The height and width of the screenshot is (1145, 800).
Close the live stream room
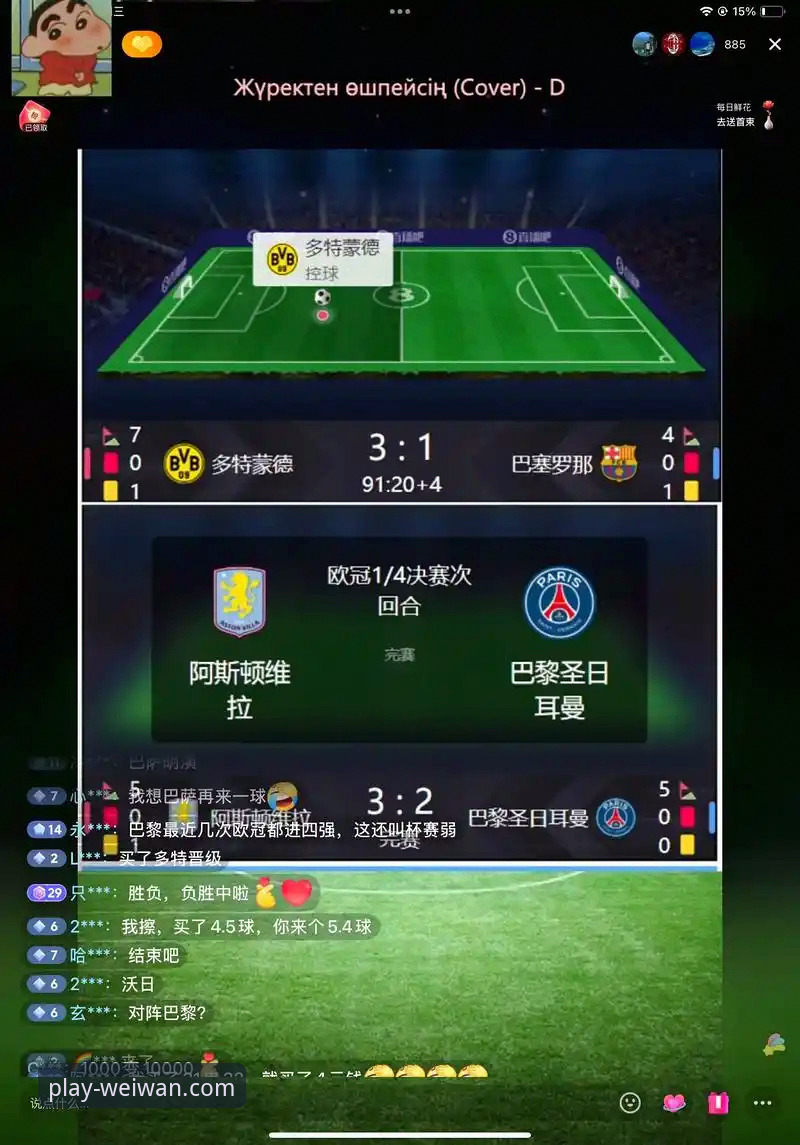click(775, 44)
